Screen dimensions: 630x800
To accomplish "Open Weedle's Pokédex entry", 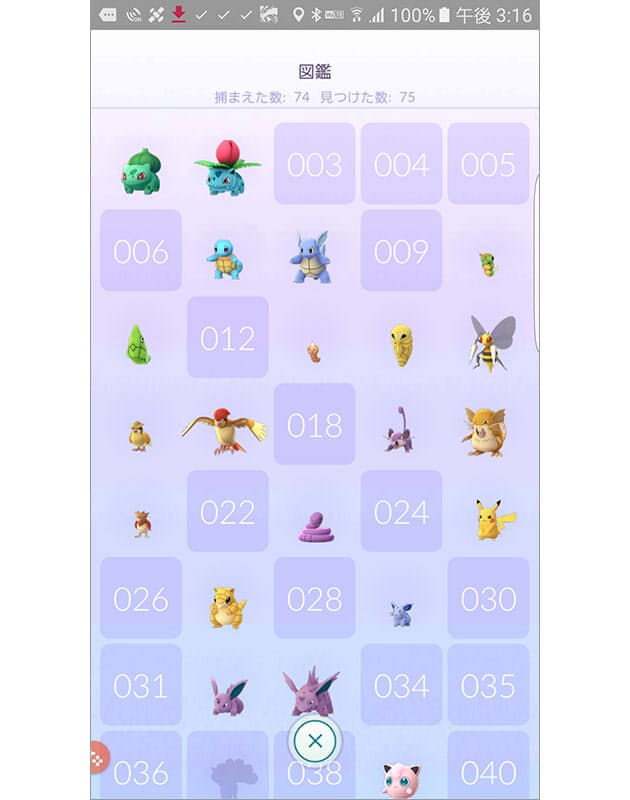I will click(x=314, y=352).
